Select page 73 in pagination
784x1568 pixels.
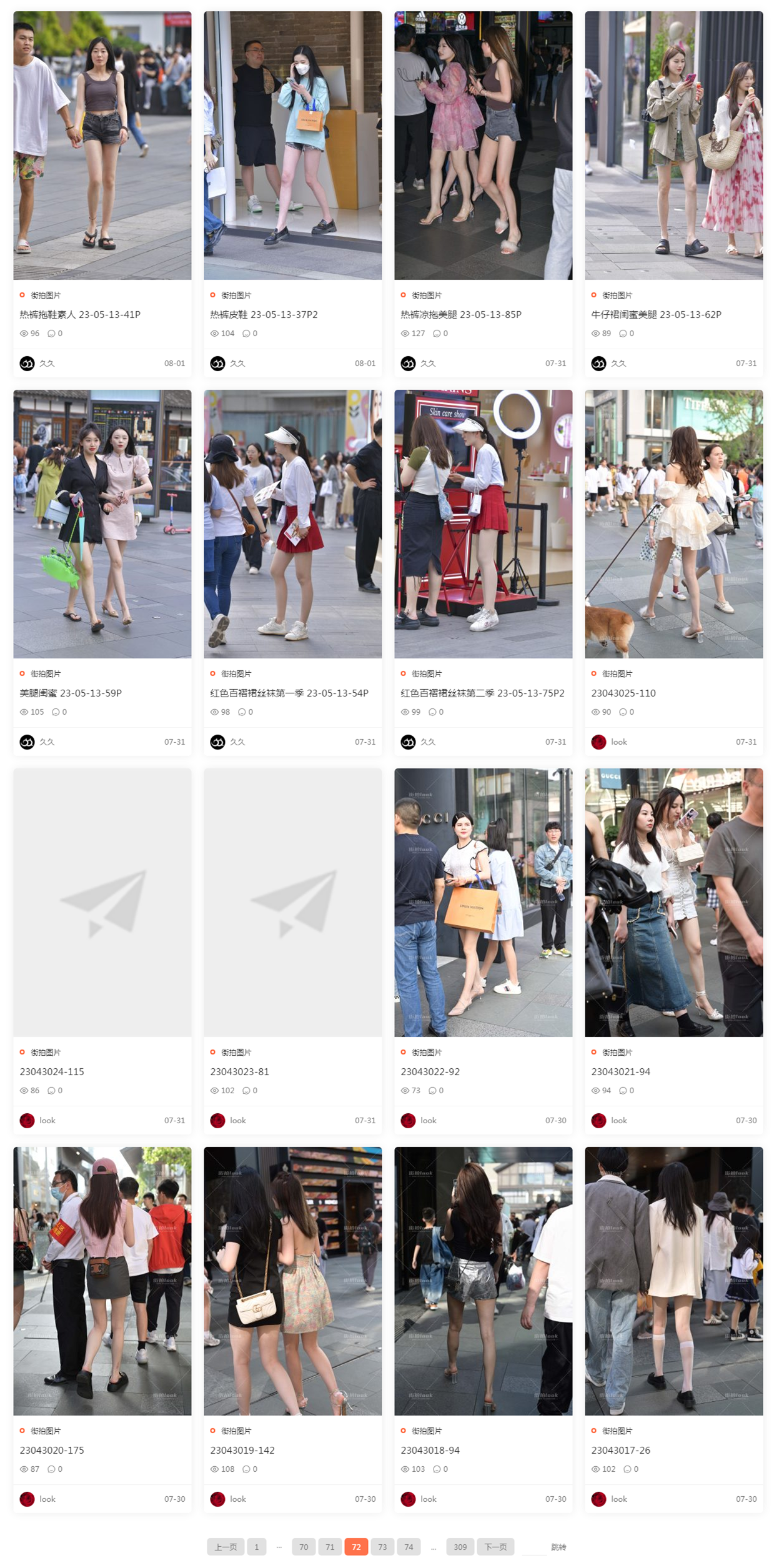(x=382, y=1547)
